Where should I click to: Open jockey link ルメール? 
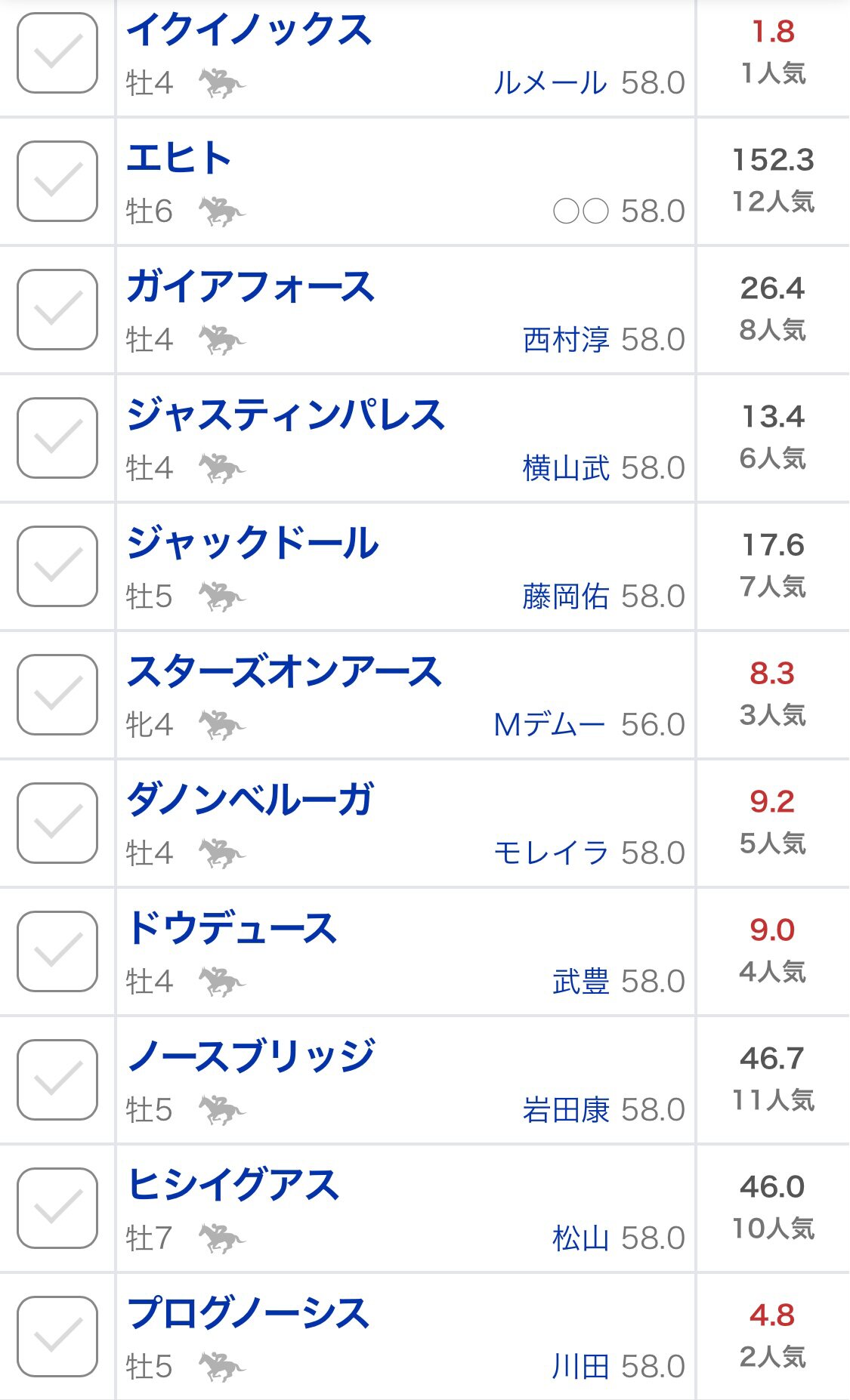tap(550, 83)
